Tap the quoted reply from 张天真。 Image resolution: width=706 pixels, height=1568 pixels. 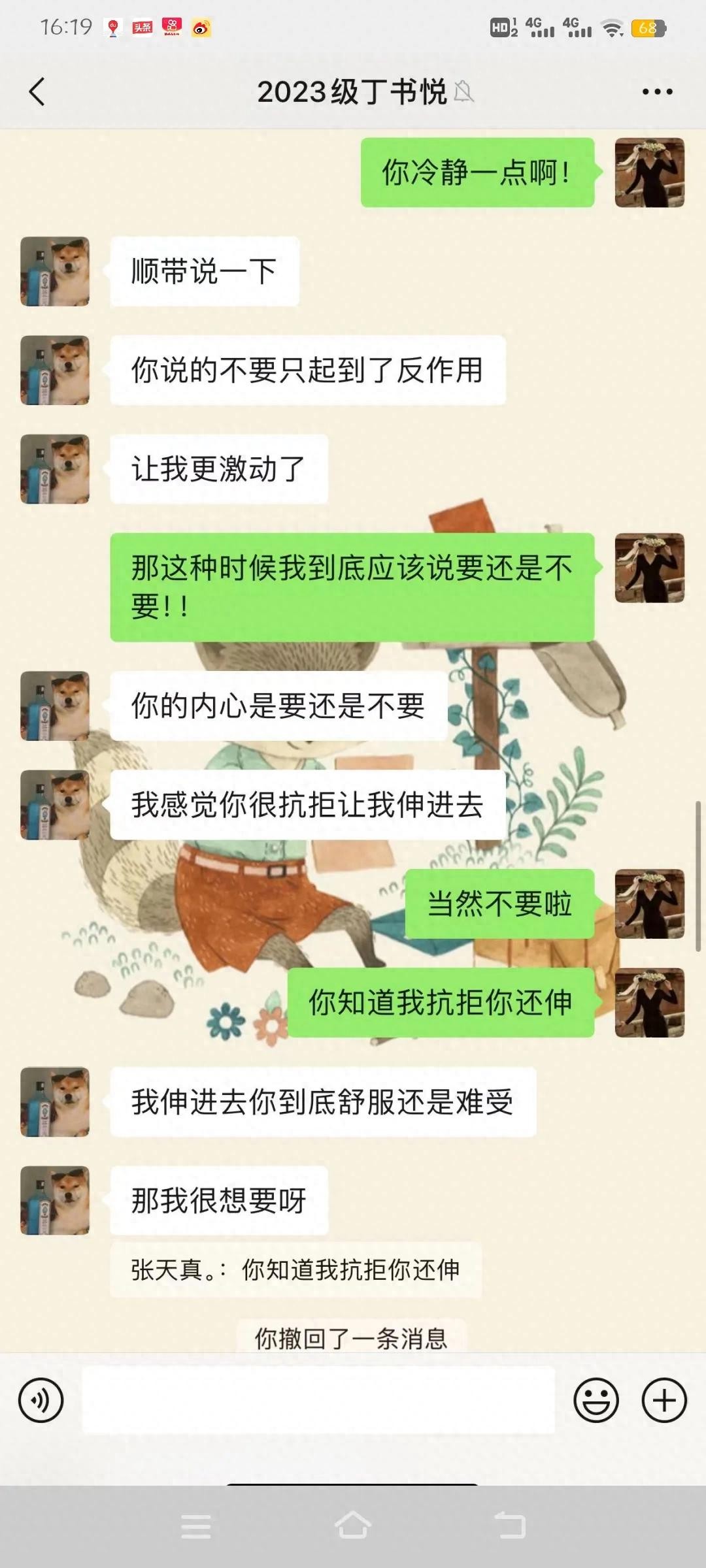pyautogui.click(x=295, y=1269)
